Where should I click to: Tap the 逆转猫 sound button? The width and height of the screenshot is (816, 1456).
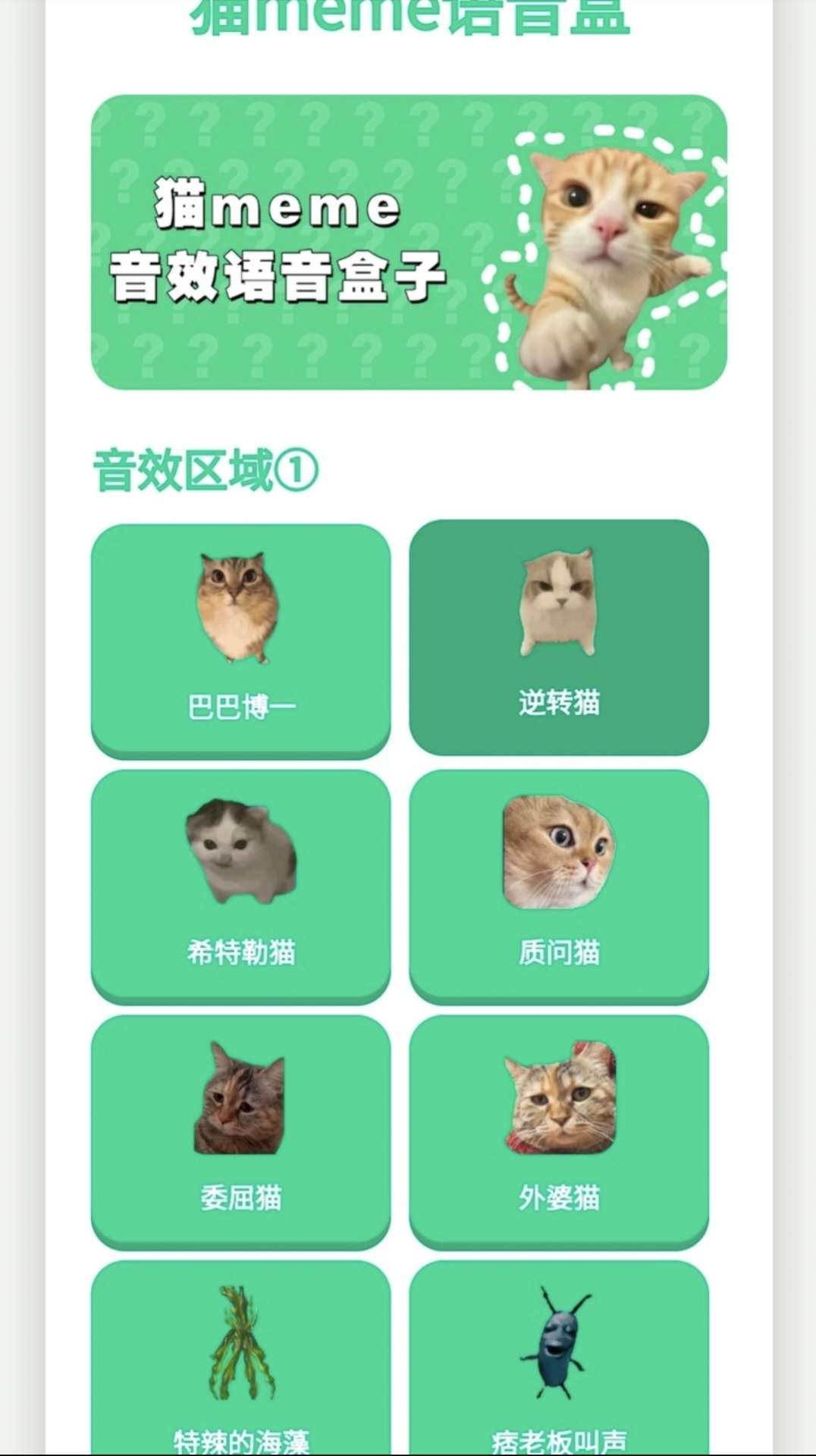click(x=559, y=637)
